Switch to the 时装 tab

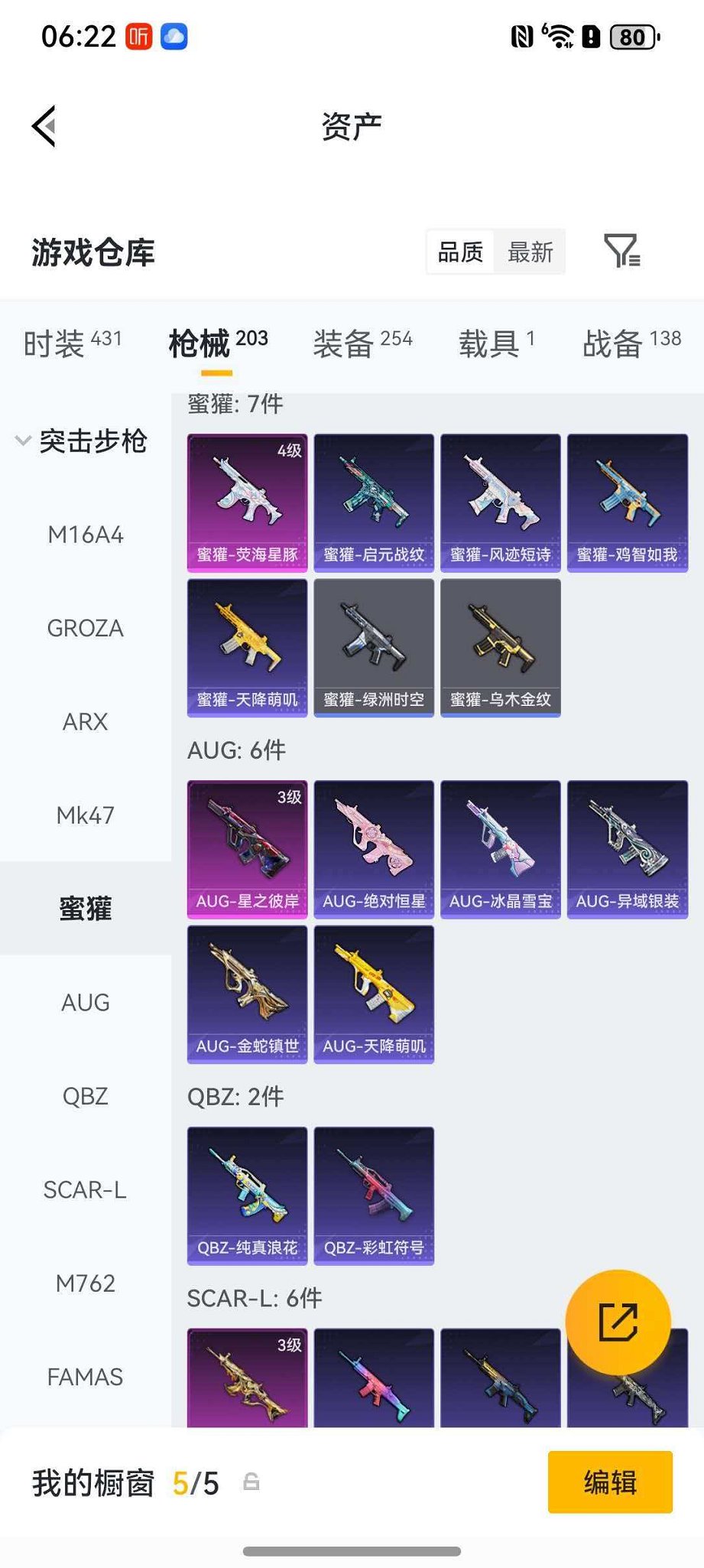point(73,343)
